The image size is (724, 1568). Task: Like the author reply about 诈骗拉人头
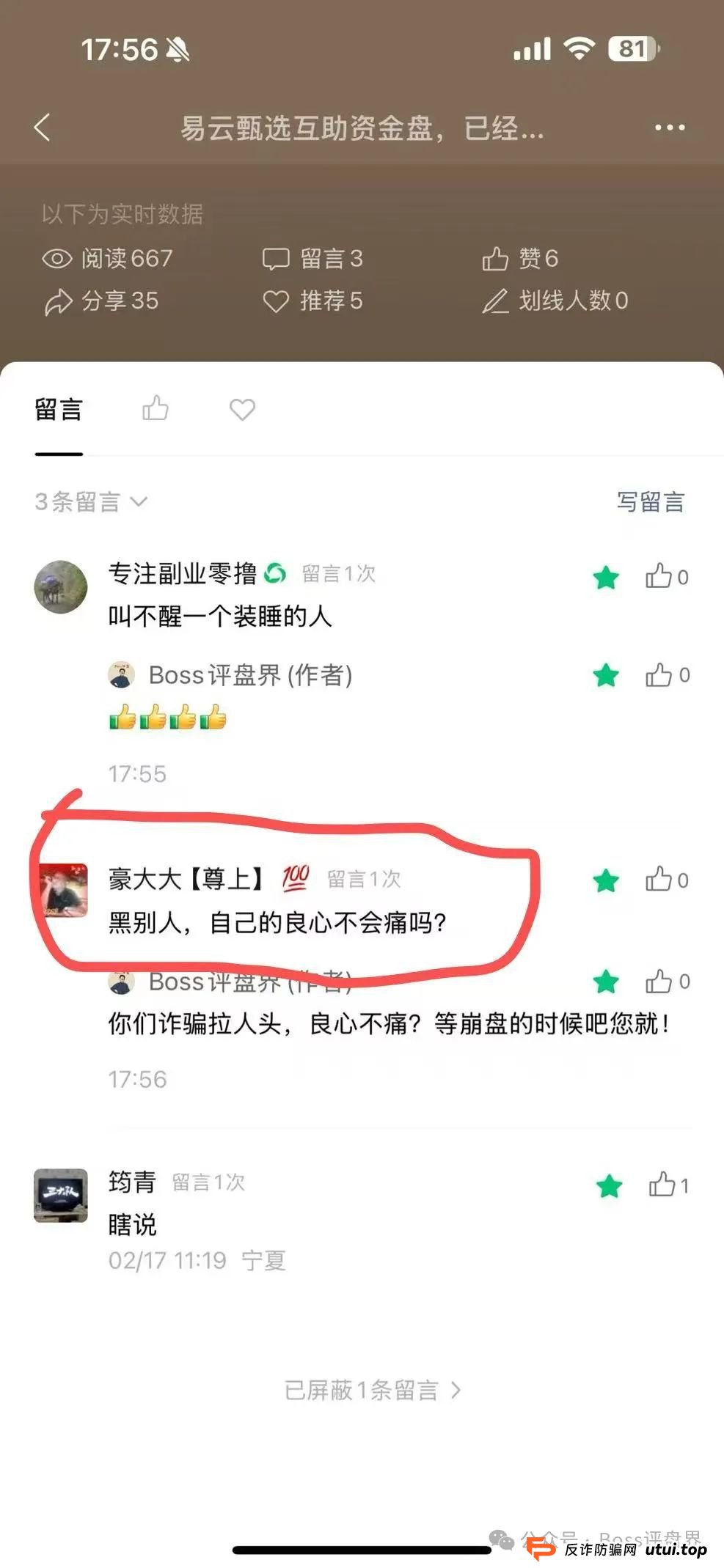coord(659,982)
